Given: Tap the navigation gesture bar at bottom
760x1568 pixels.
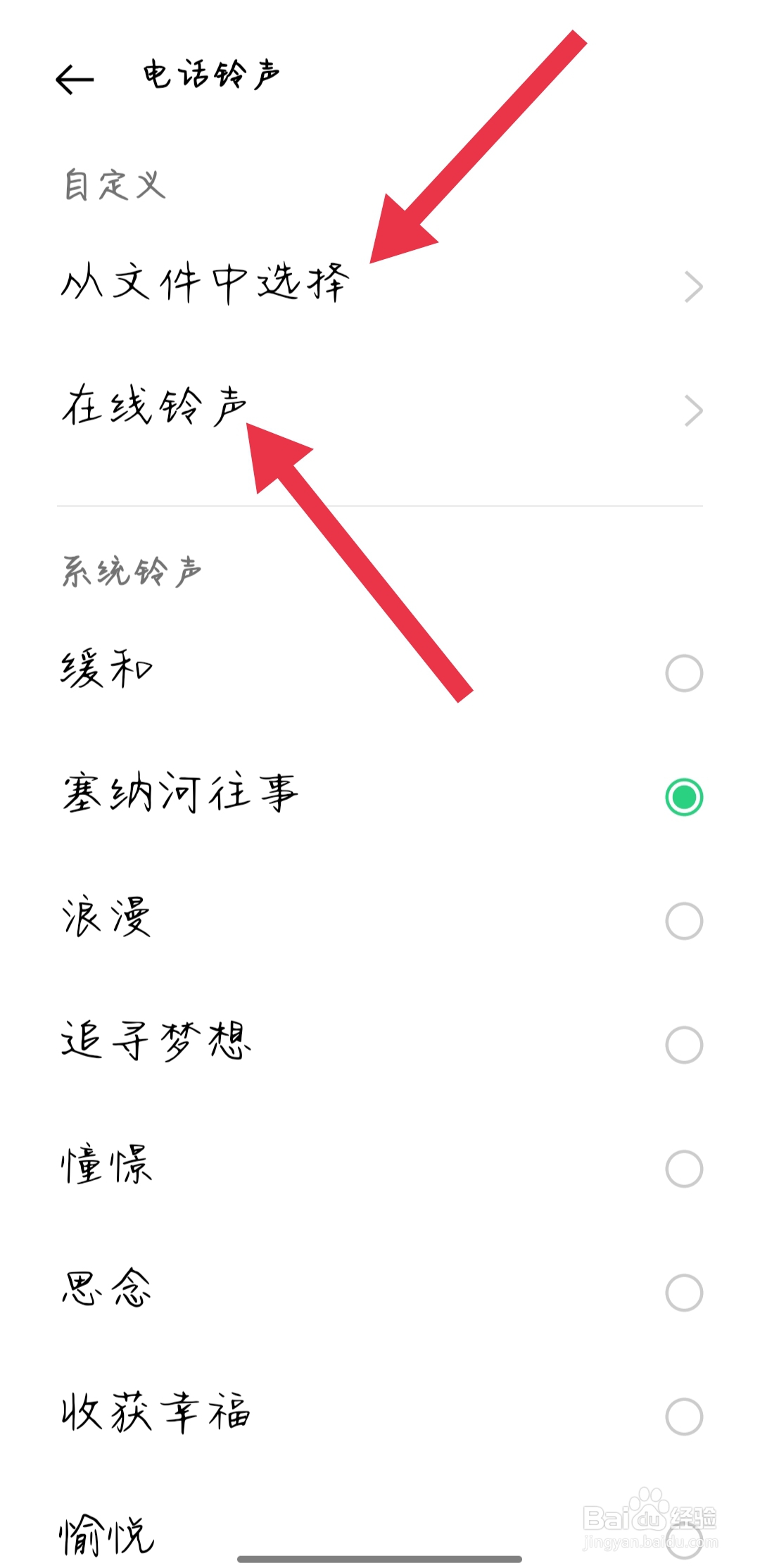Looking at the screenshot, I should point(380,1556).
